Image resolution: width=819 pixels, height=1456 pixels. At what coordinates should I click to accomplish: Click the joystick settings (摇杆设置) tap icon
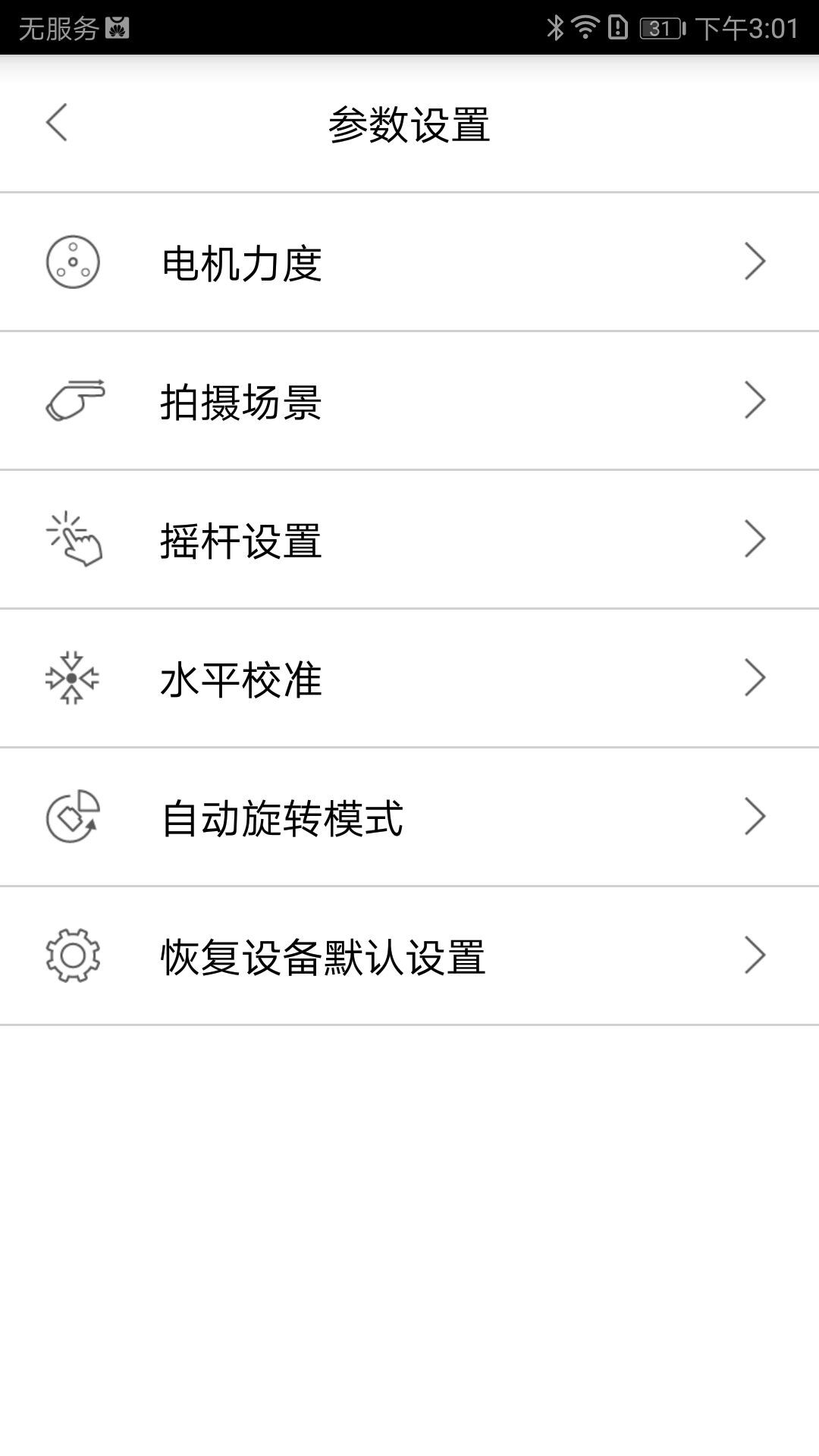click(74, 539)
